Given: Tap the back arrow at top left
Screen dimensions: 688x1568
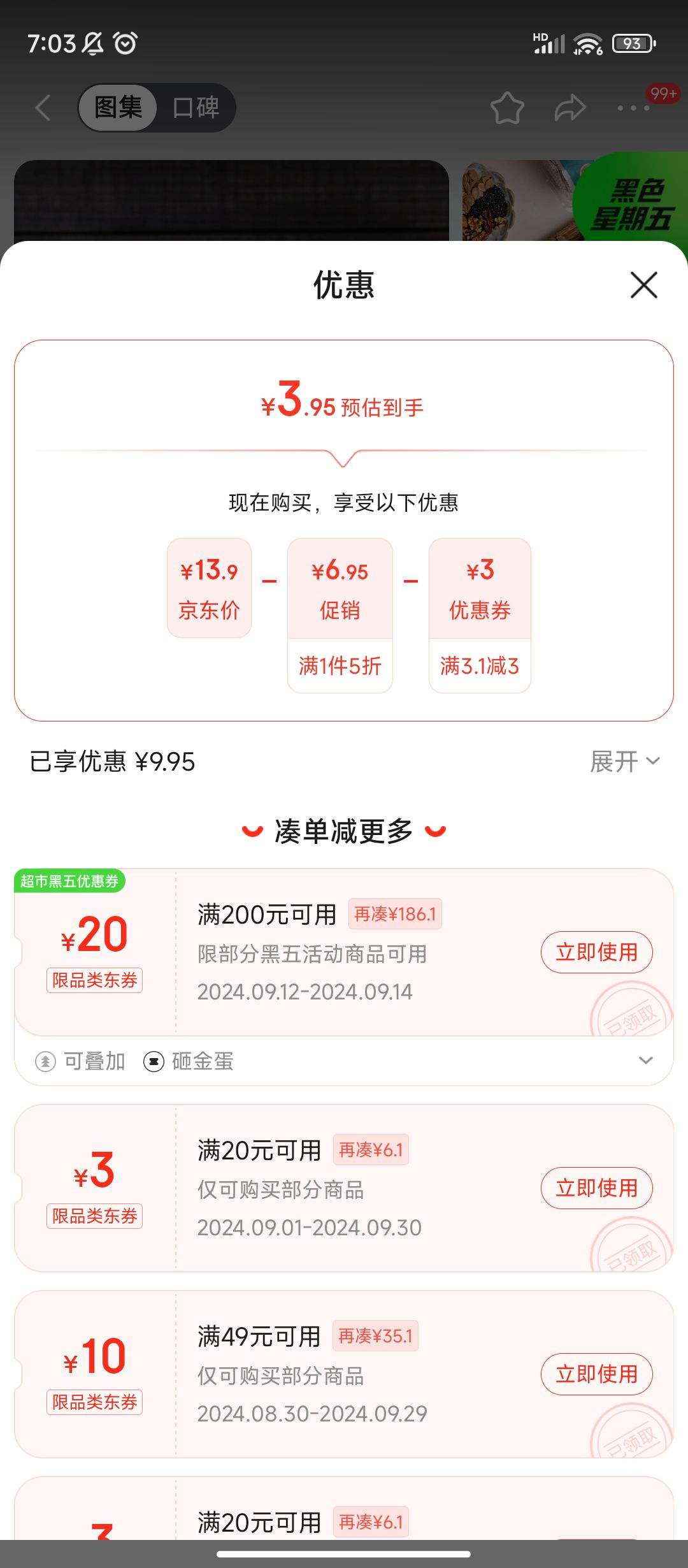Looking at the screenshot, I should 42,107.
